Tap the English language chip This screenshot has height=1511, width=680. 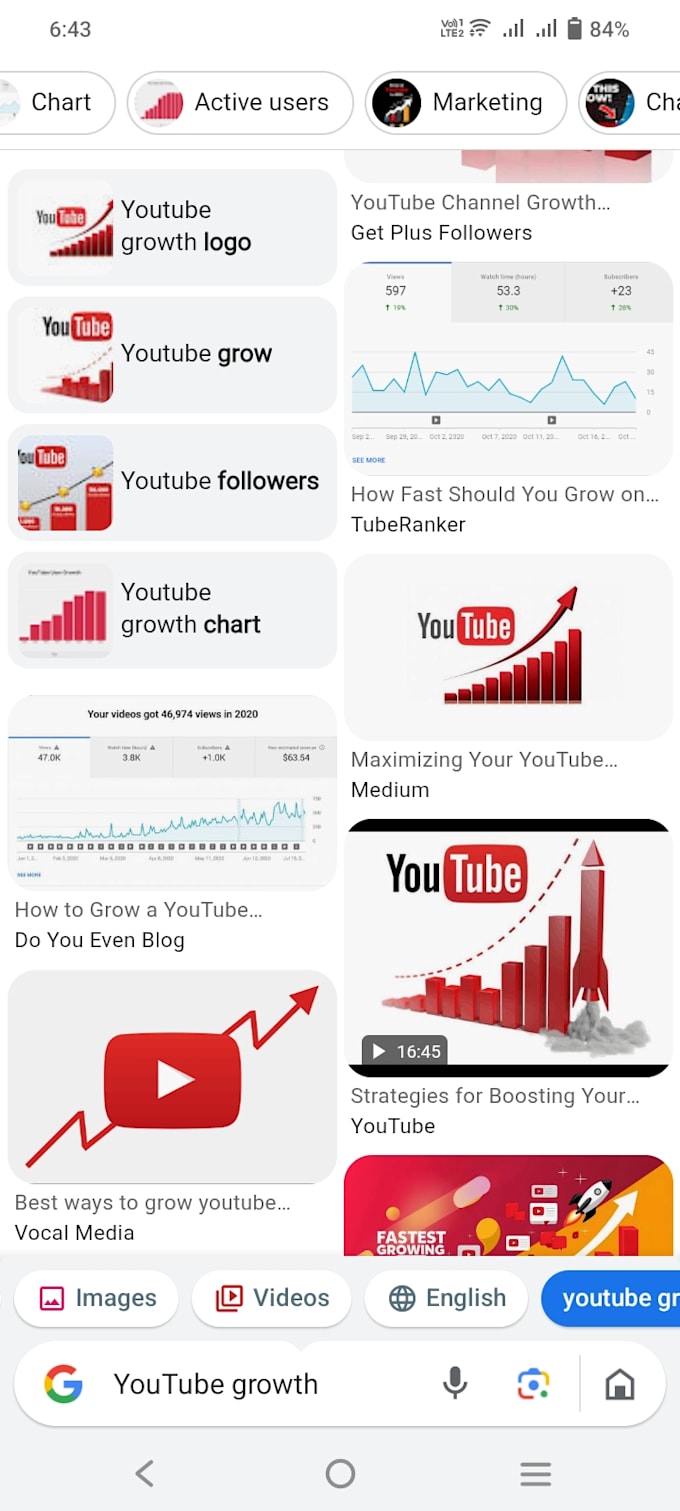[446, 1298]
